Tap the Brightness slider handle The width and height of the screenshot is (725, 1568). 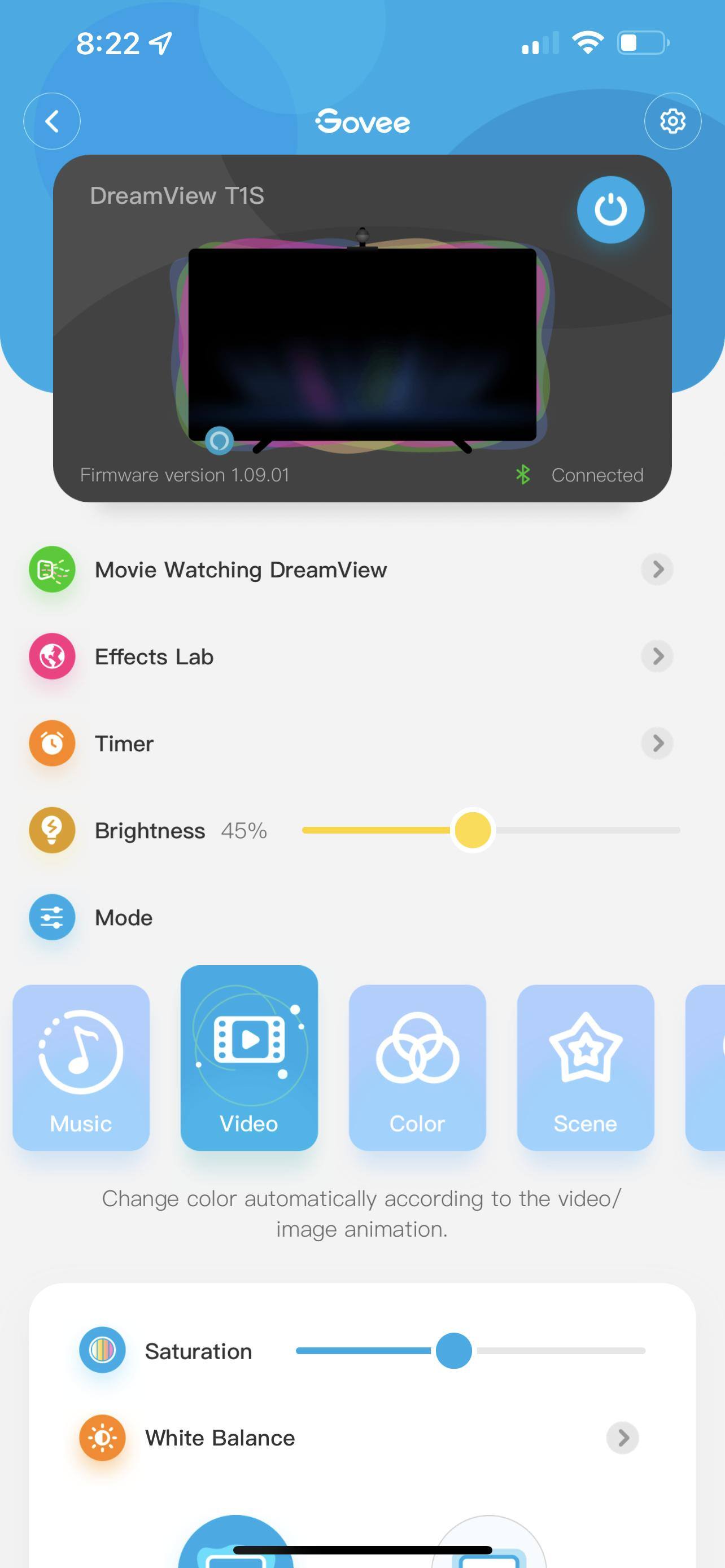point(473,830)
